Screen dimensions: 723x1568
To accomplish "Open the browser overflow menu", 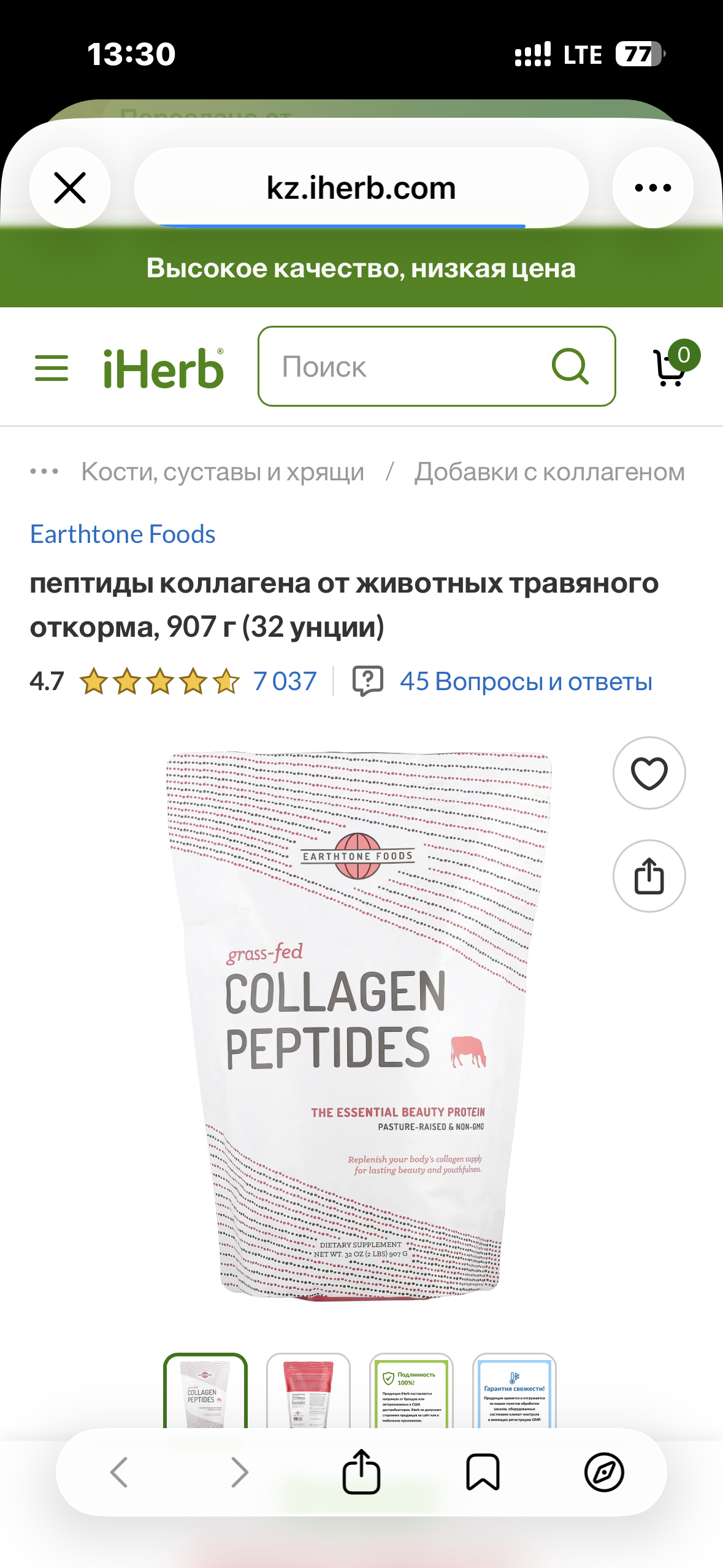I will tap(652, 188).
